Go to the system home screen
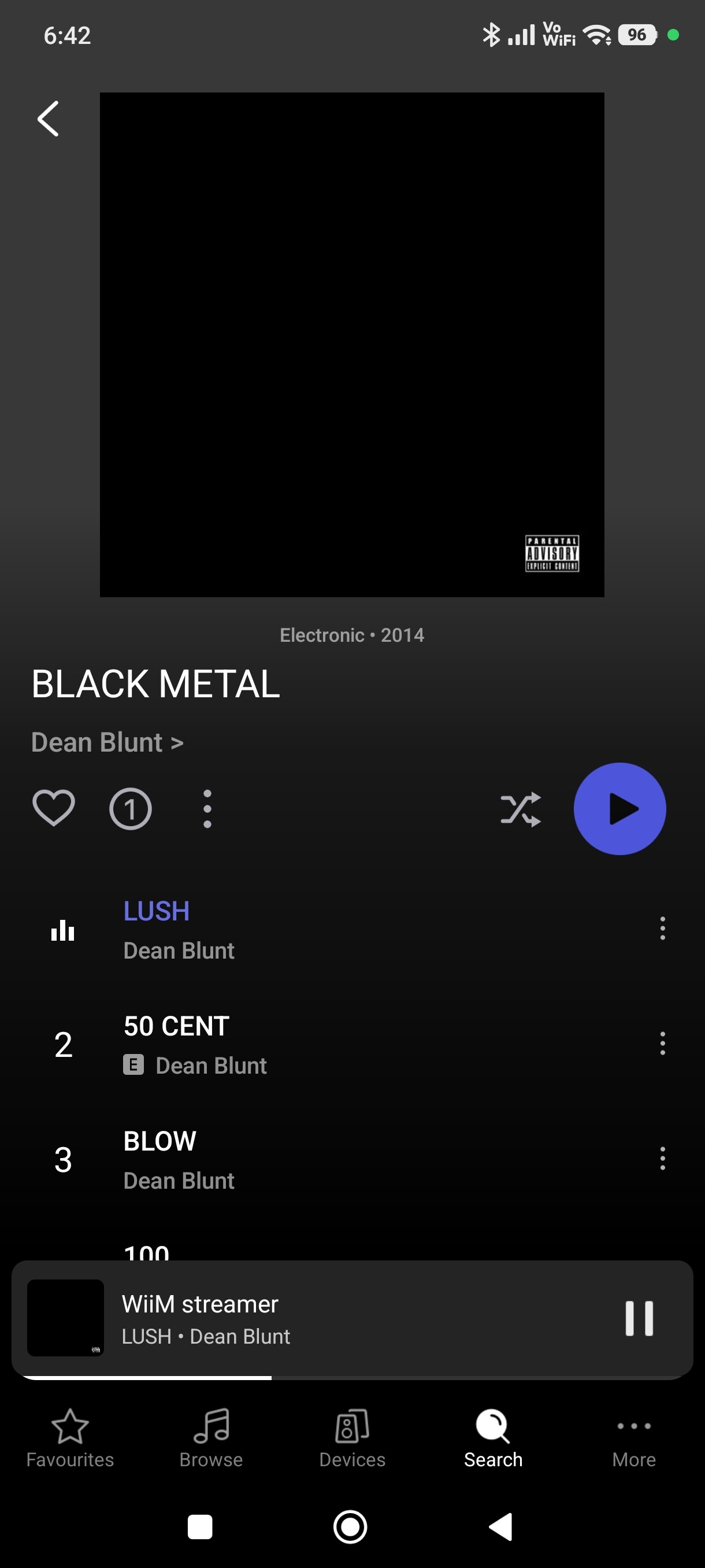This screenshot has height=1568, width=705. click(350, 1526)
